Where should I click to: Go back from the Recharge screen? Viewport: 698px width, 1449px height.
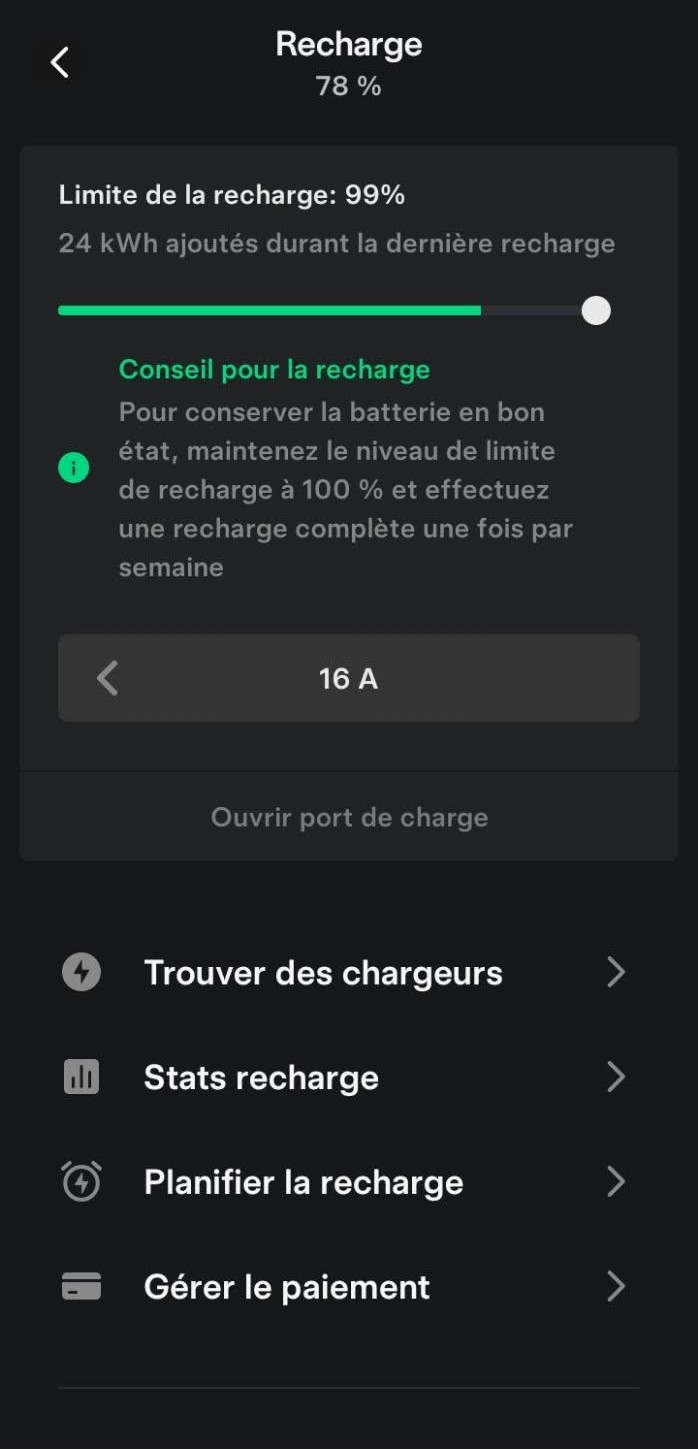point(60,63)
